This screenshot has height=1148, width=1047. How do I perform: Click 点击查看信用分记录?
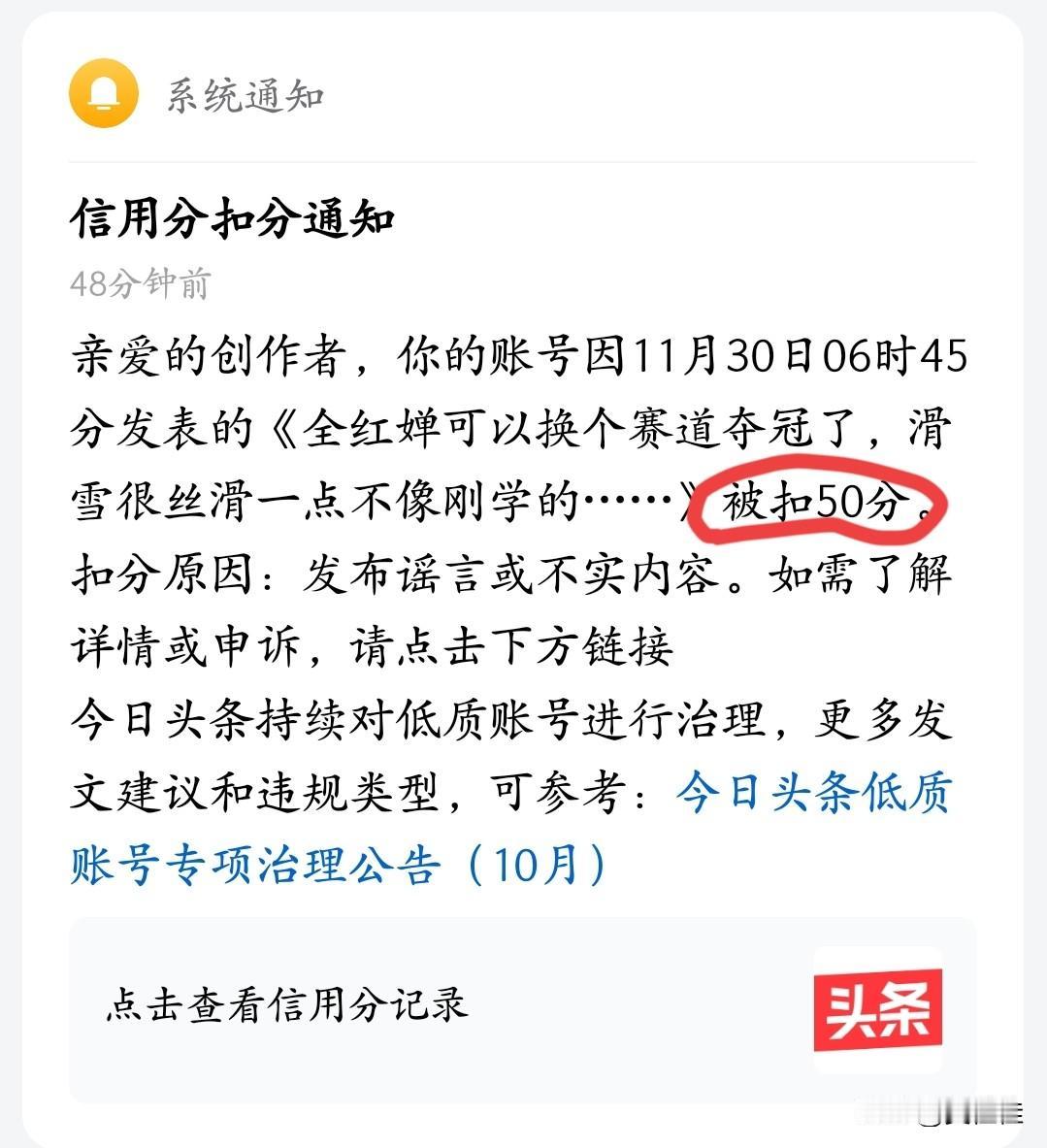click(x=287, y=1007)
